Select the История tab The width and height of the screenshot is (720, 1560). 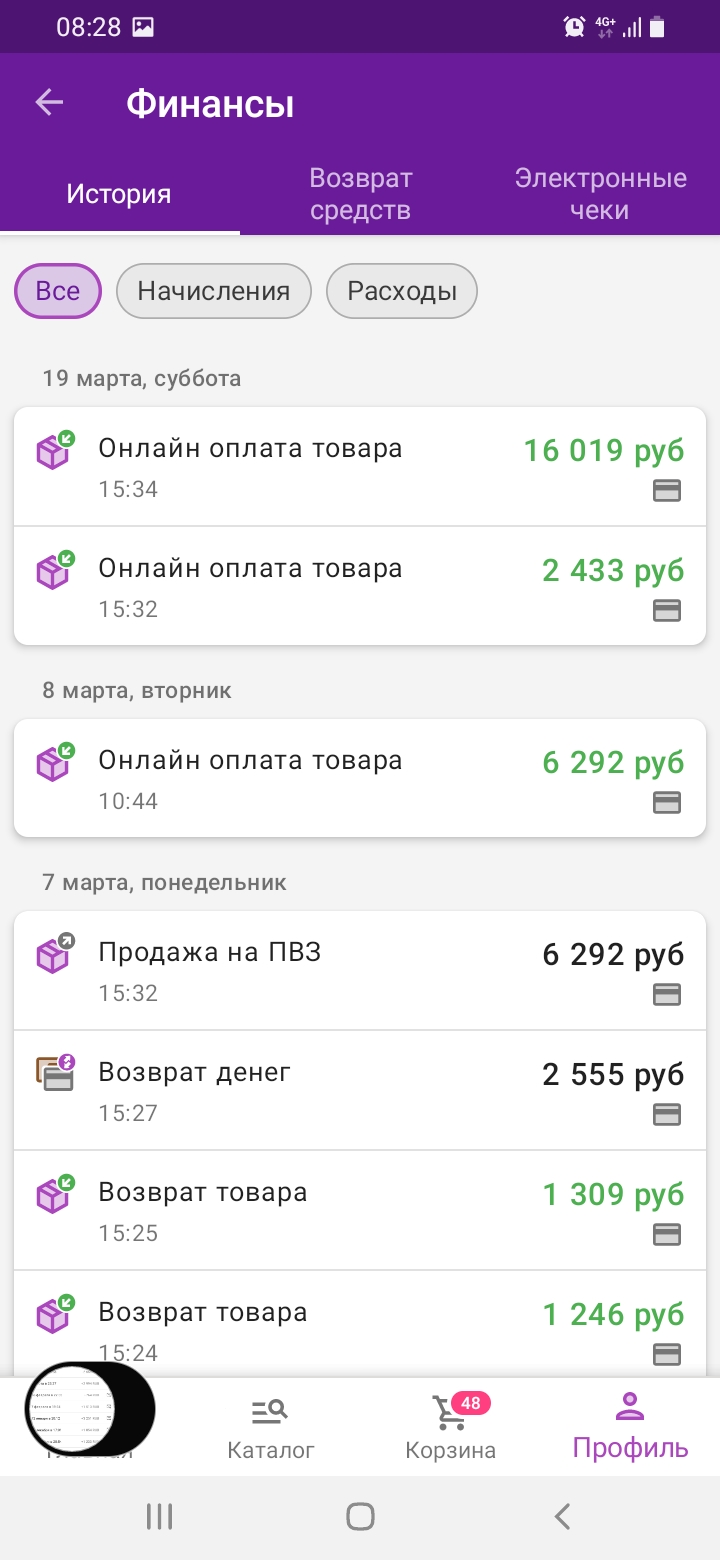tap(119, 194)
